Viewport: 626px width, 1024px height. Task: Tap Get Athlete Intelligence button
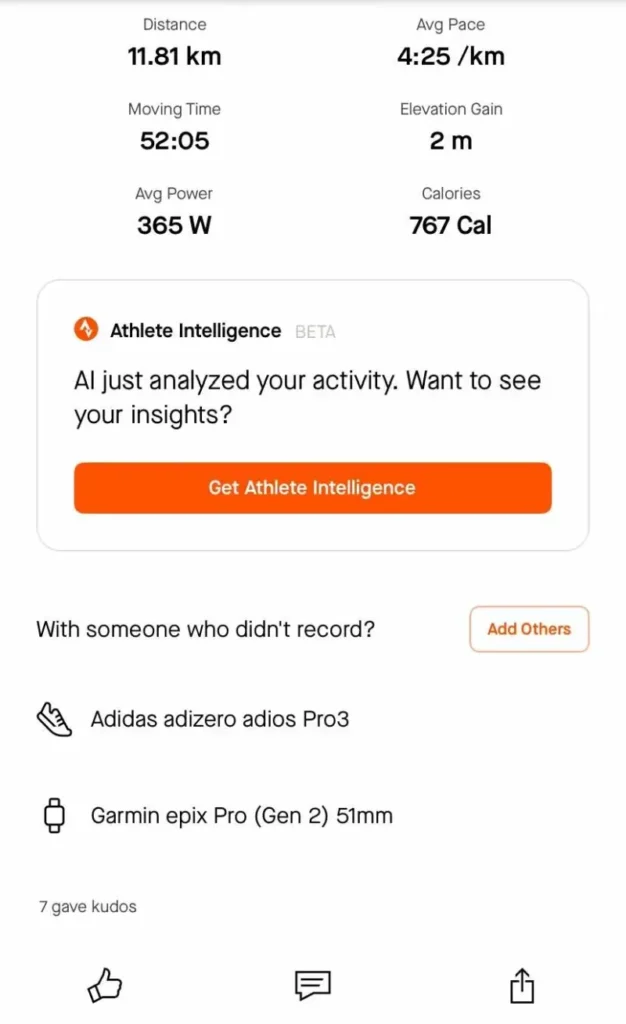click(312, 488)
